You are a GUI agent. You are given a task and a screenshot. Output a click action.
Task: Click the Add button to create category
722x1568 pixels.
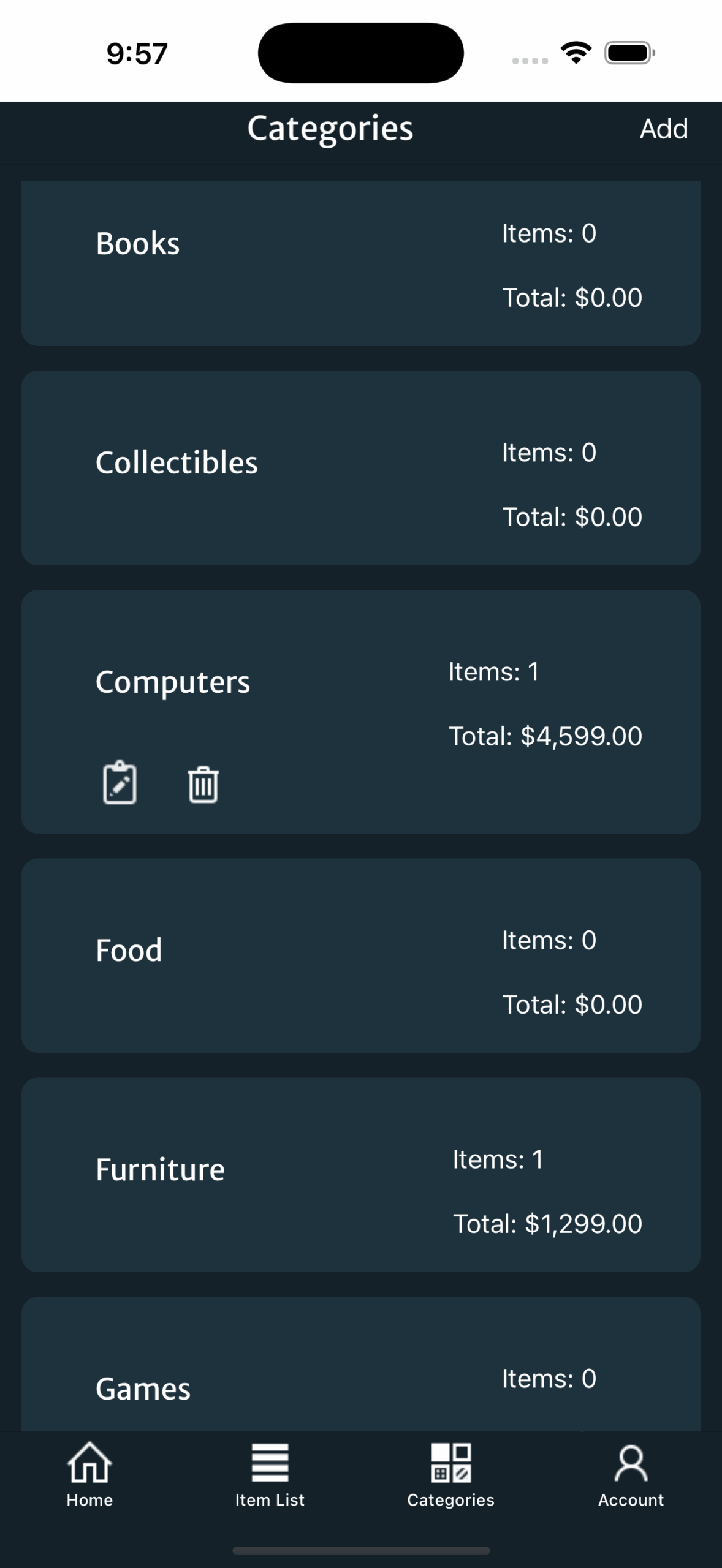point(664,129)
